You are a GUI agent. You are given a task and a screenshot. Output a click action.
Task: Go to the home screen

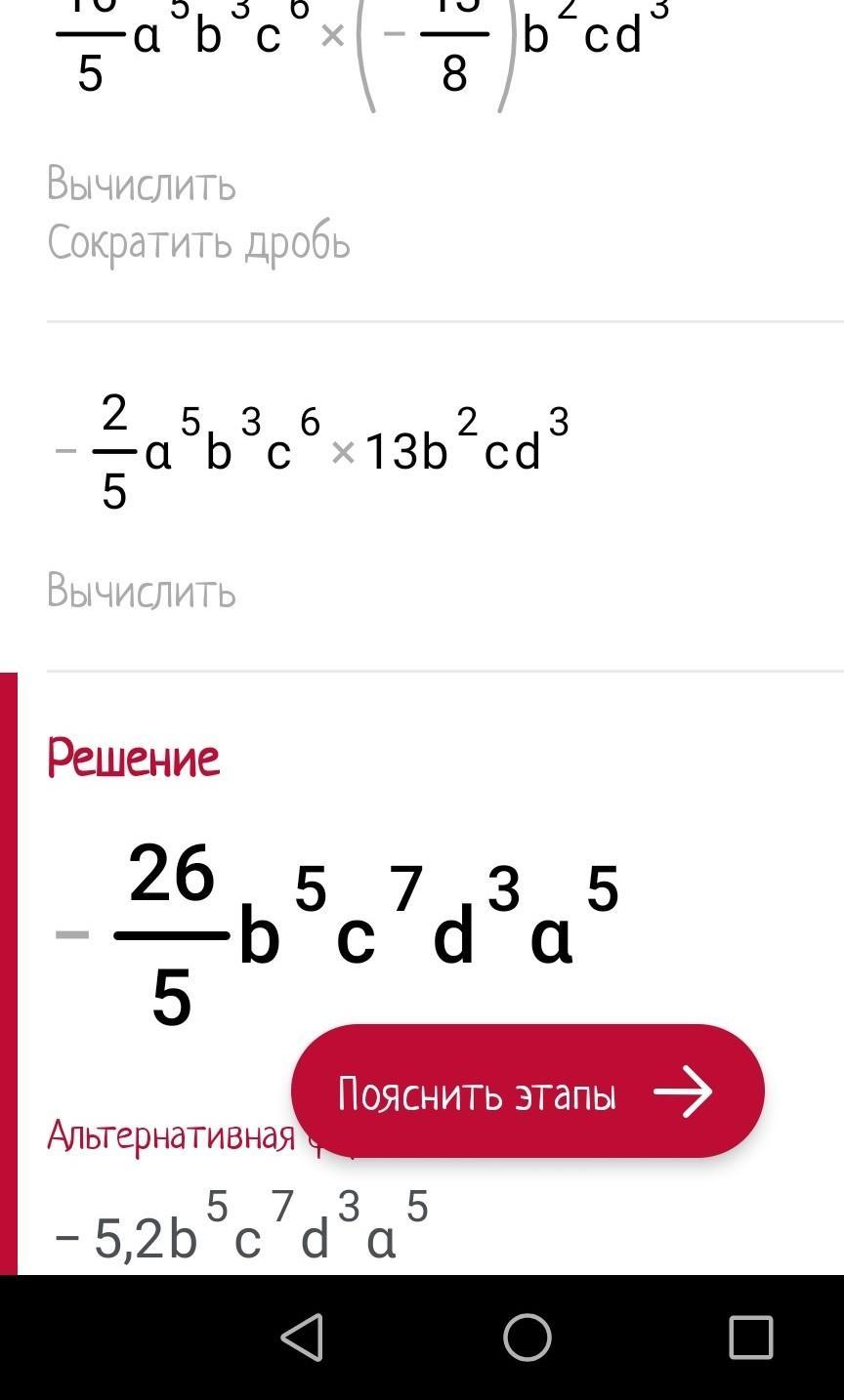[x=527, y=1337]
